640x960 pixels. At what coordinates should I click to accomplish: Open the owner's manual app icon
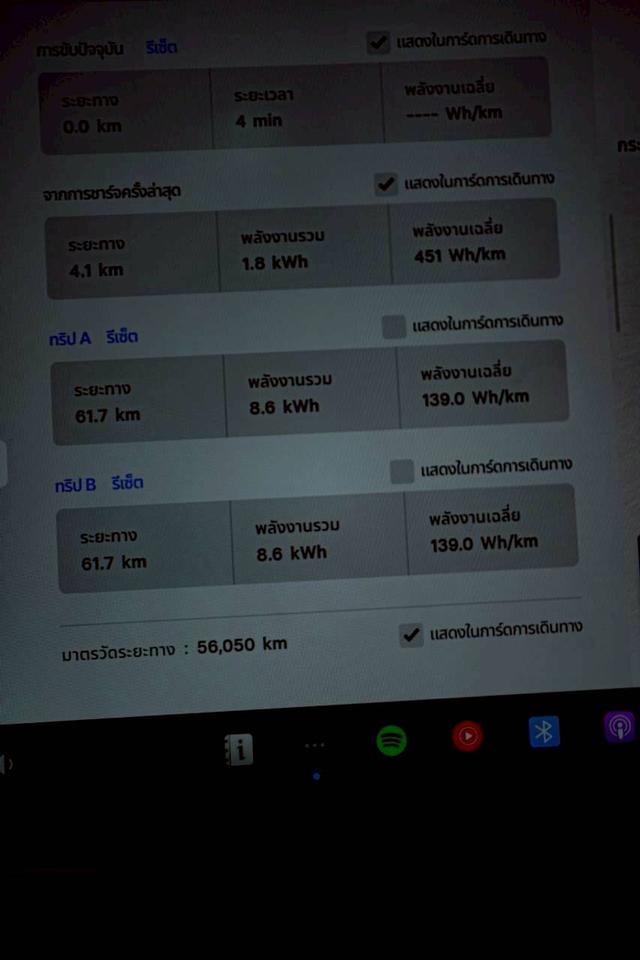(x=238, y=749)
